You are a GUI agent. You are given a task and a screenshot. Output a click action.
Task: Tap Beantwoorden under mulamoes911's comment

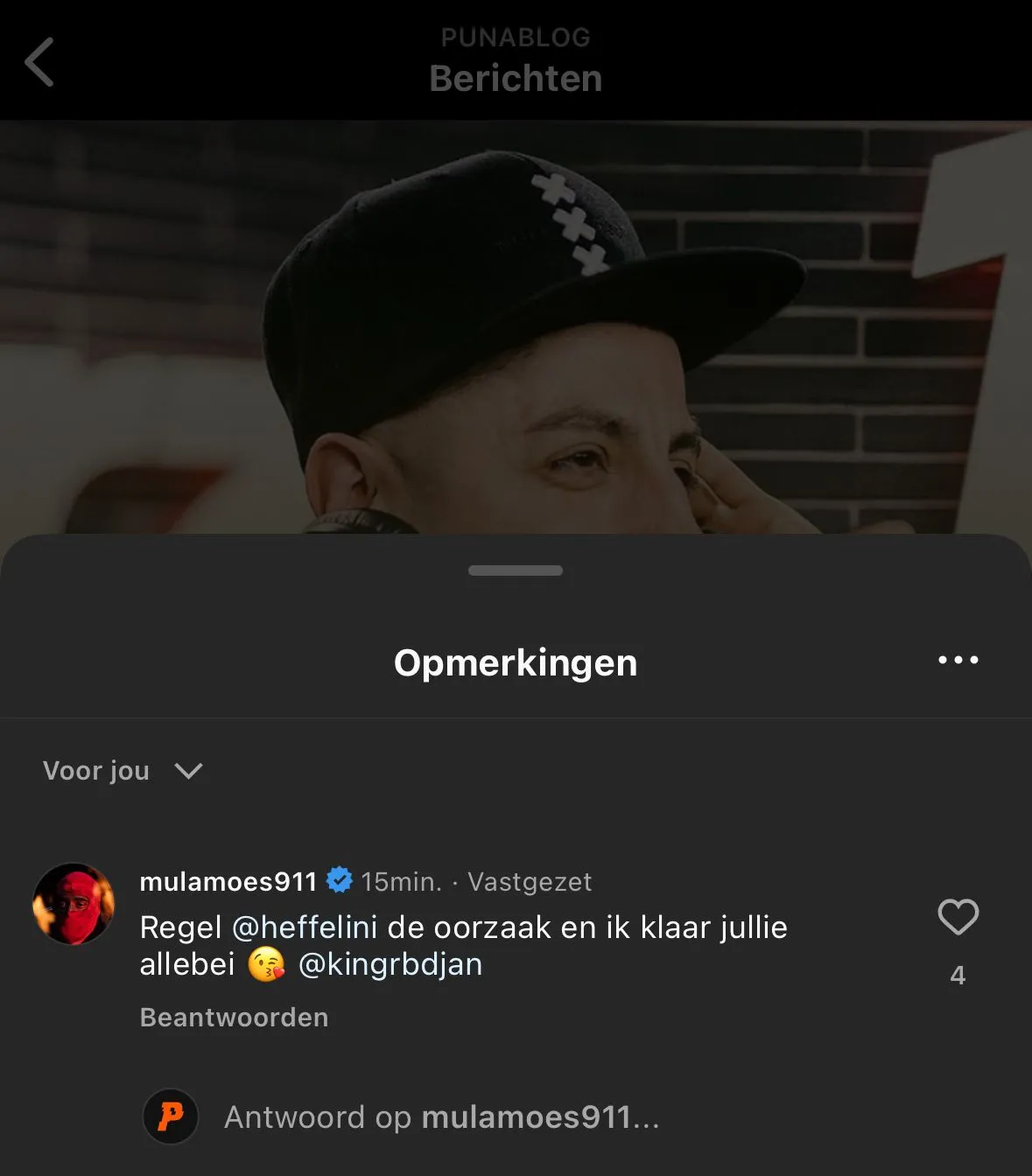(x=234, y=1018)
